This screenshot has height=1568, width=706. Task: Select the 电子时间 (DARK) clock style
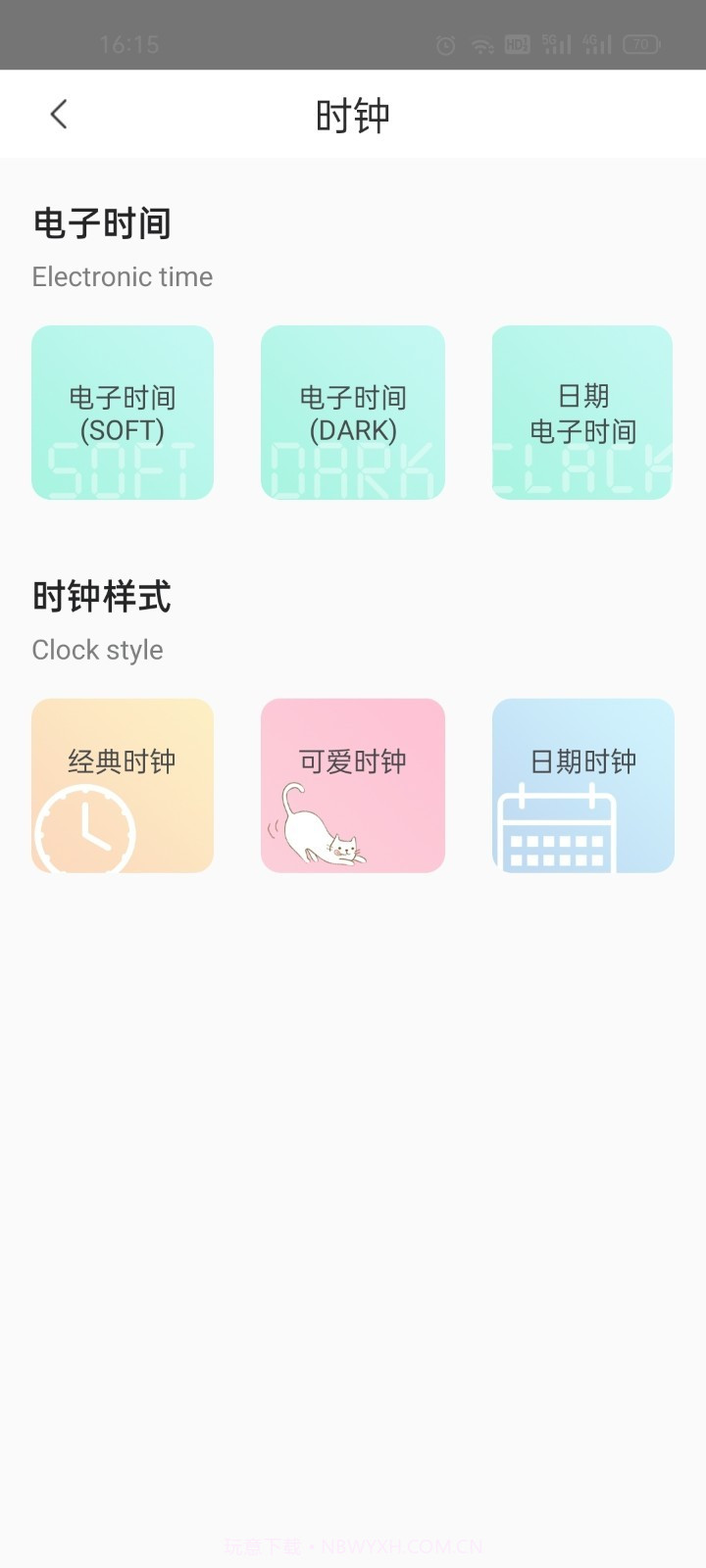352,412
